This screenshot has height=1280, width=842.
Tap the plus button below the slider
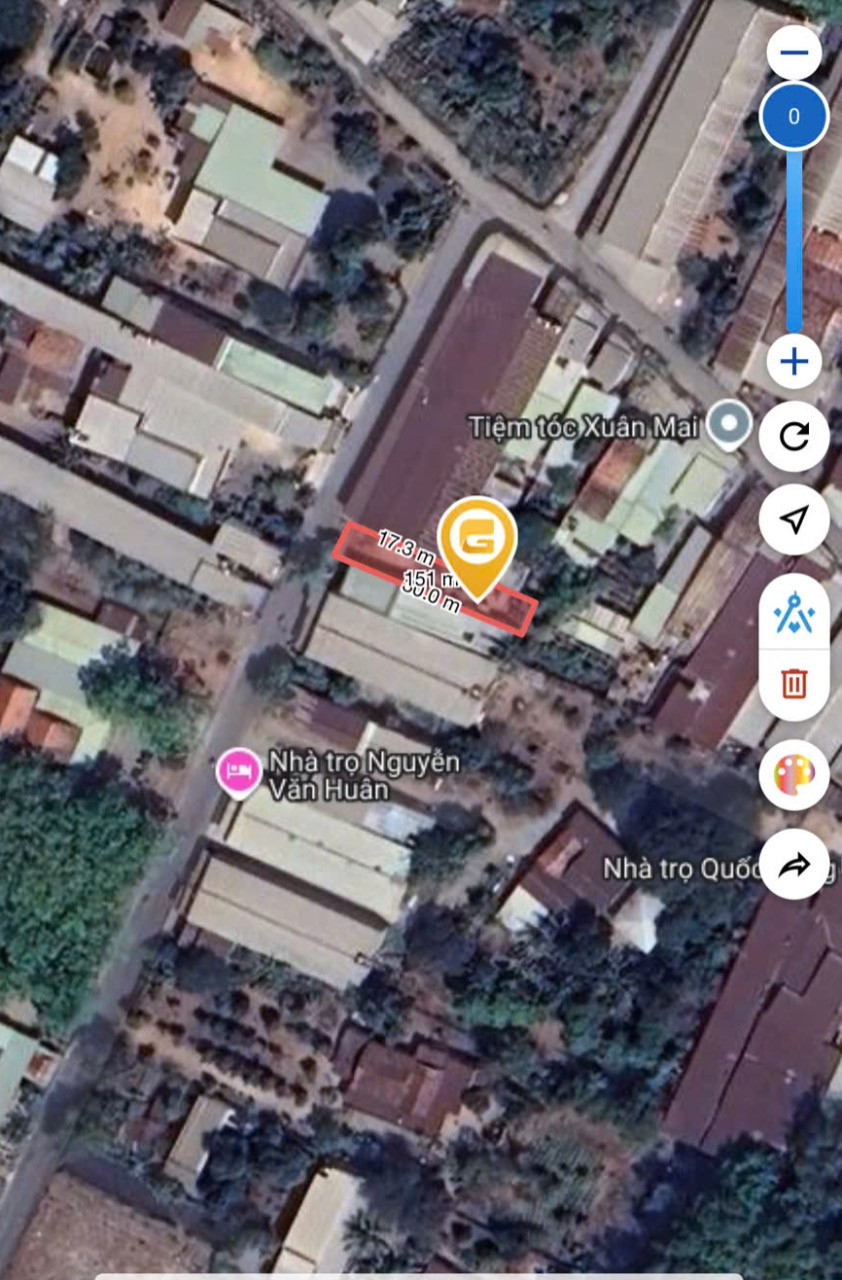(794, 361)
